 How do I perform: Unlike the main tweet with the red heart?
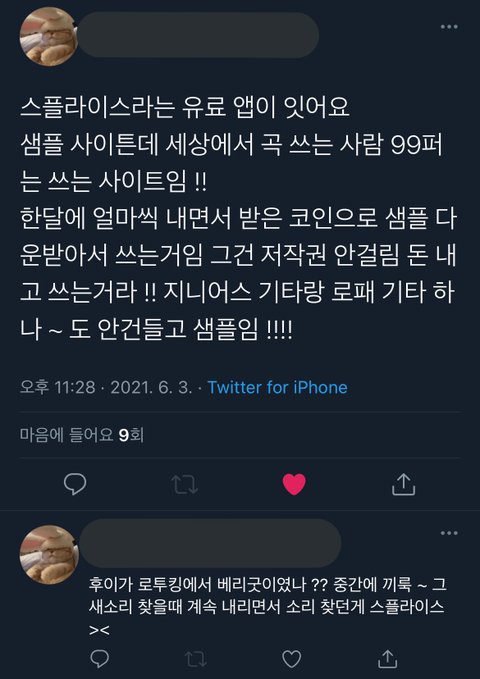294,484
